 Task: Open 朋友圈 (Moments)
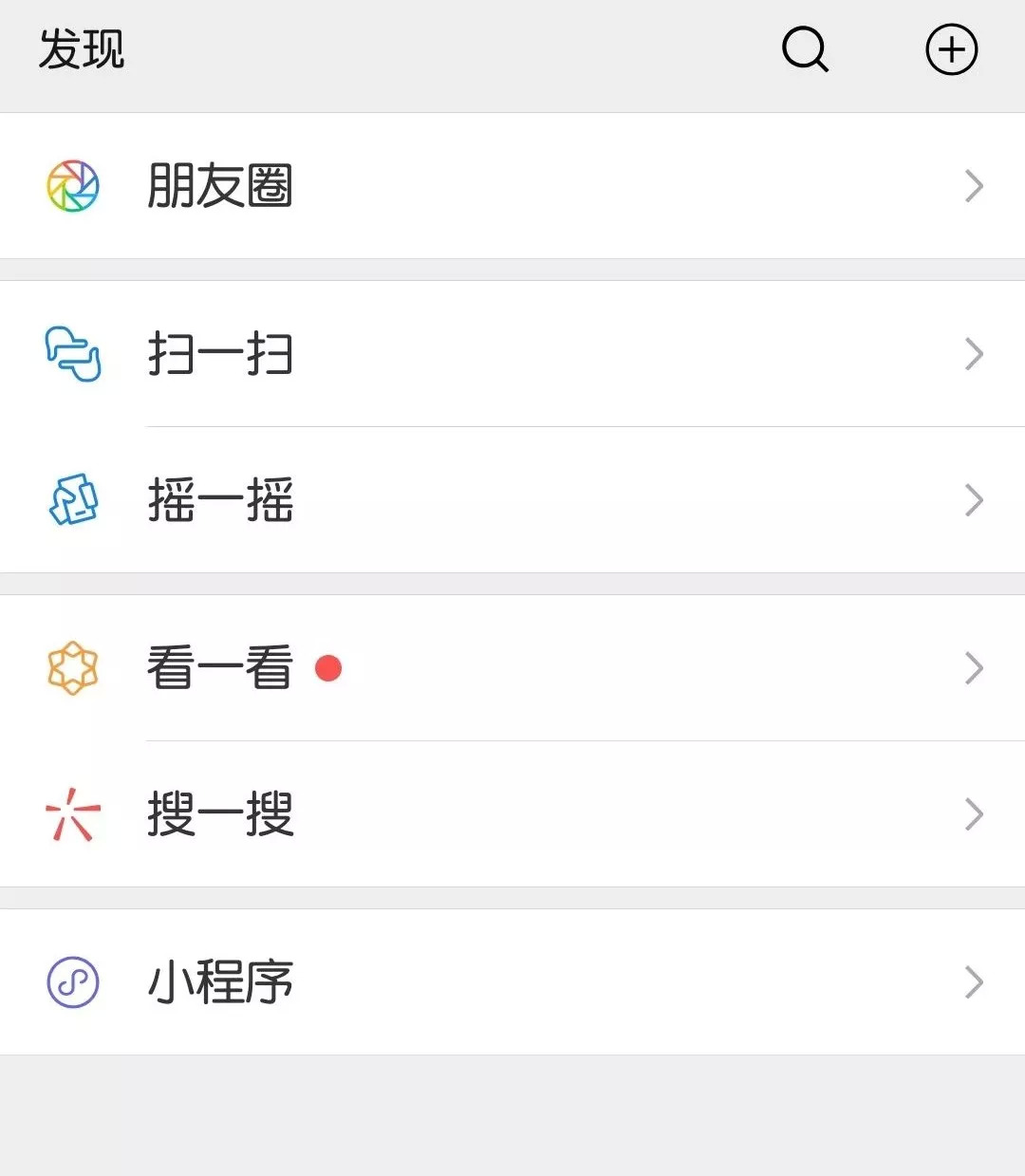point(220,186)
